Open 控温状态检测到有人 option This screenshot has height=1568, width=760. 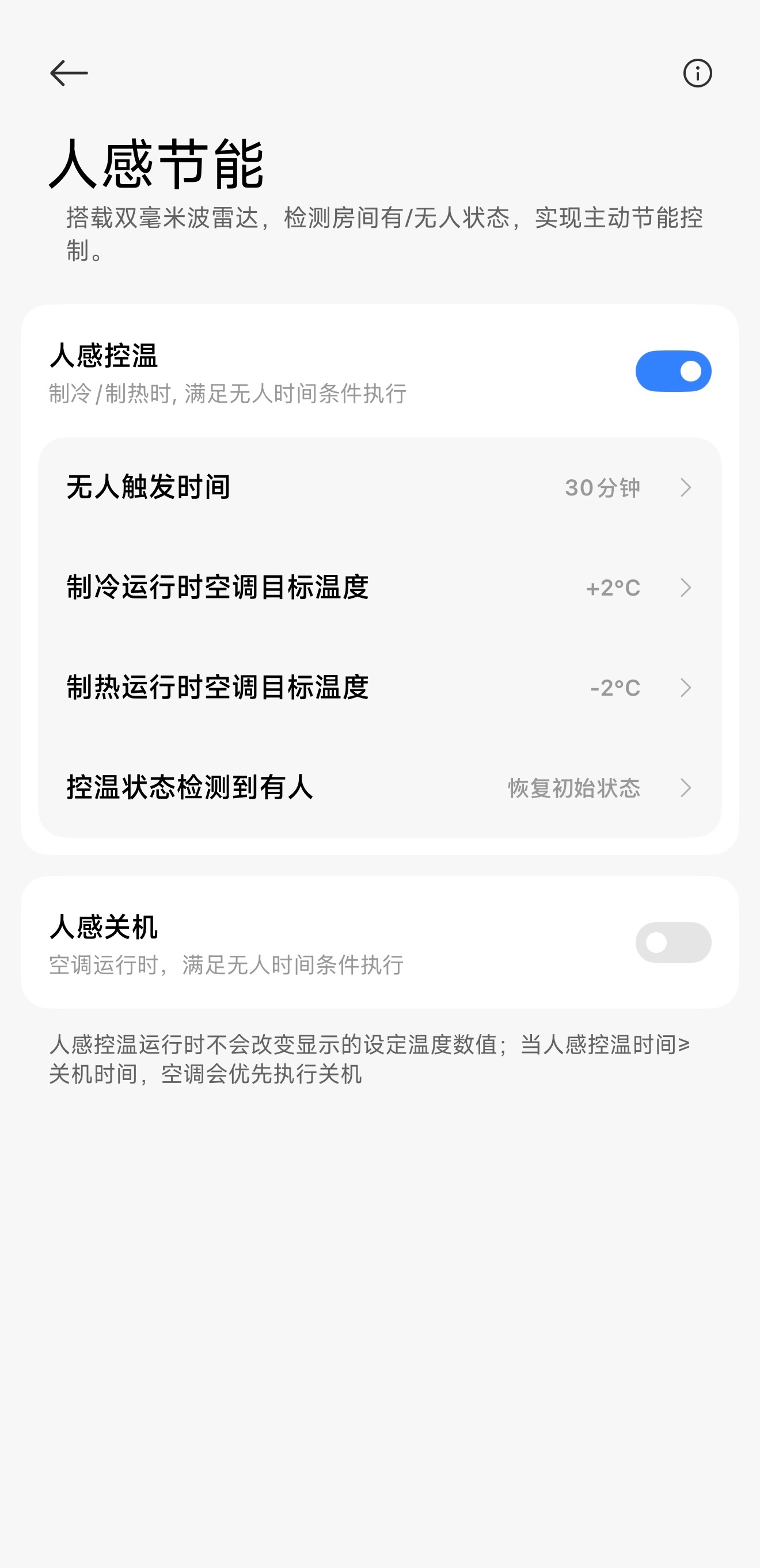(x=380, y=788)
